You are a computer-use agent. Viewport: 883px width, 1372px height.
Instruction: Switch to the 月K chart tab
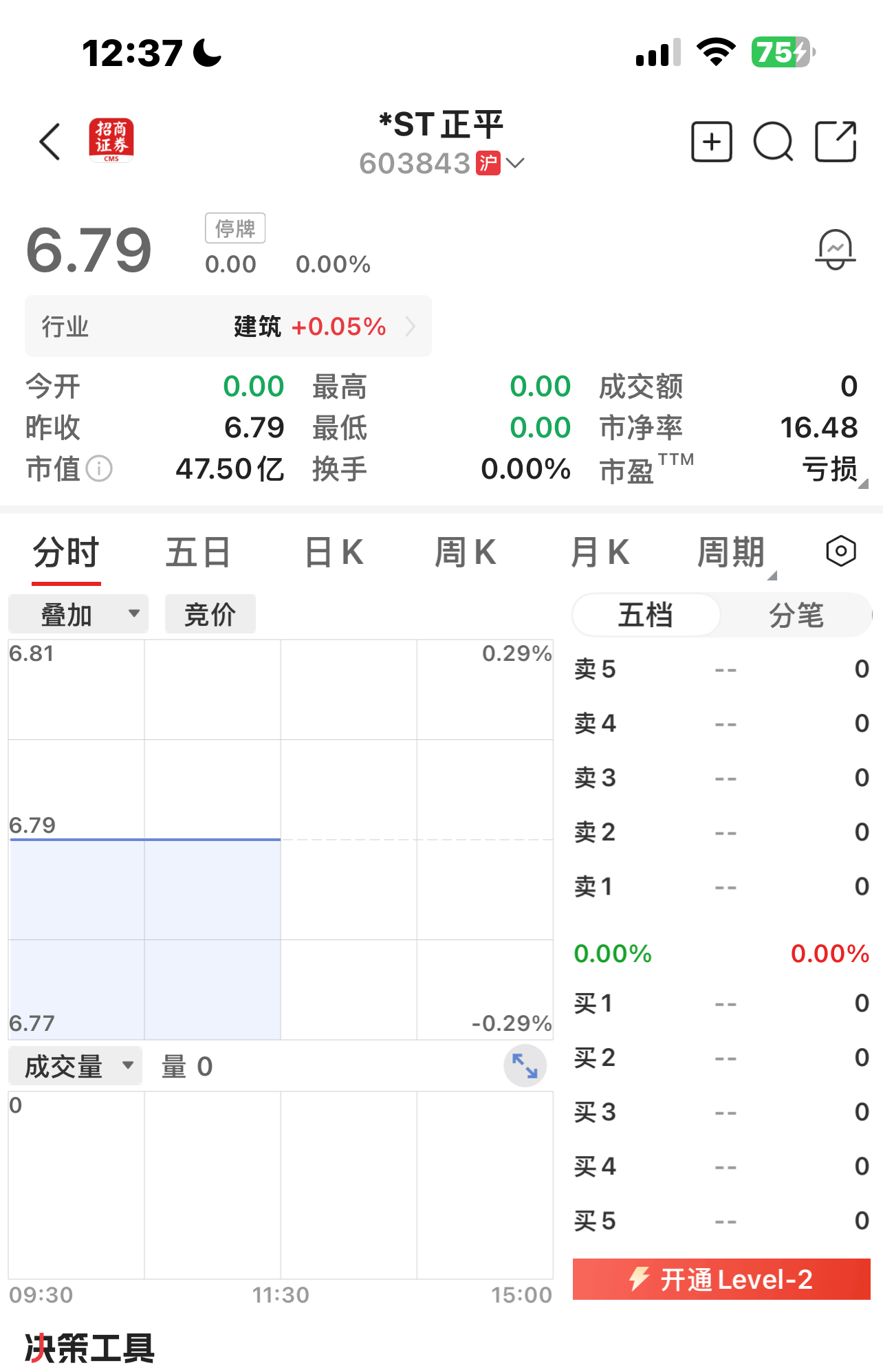pos(600,552)
